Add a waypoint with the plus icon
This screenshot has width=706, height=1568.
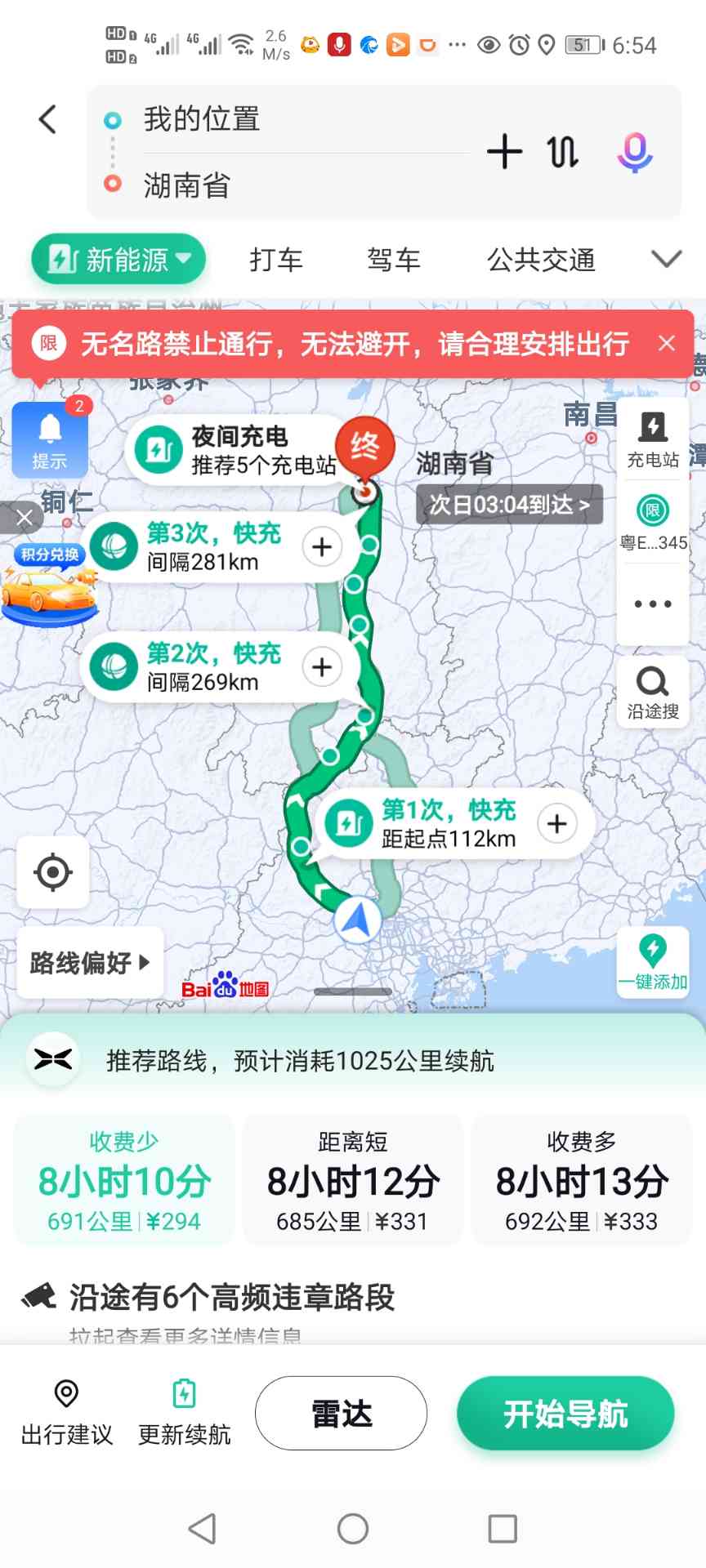tap(504, 152)
